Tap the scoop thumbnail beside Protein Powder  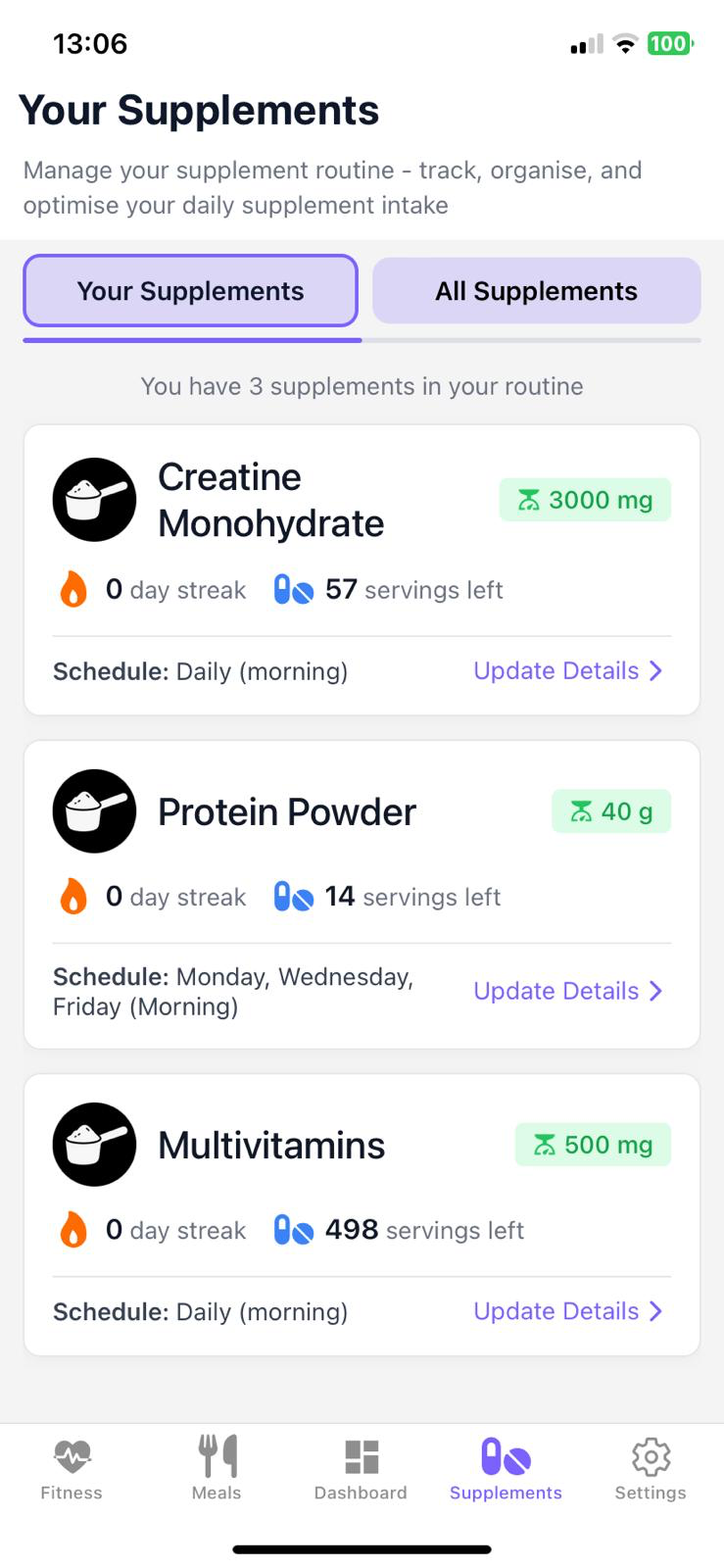tap(94, 810)
